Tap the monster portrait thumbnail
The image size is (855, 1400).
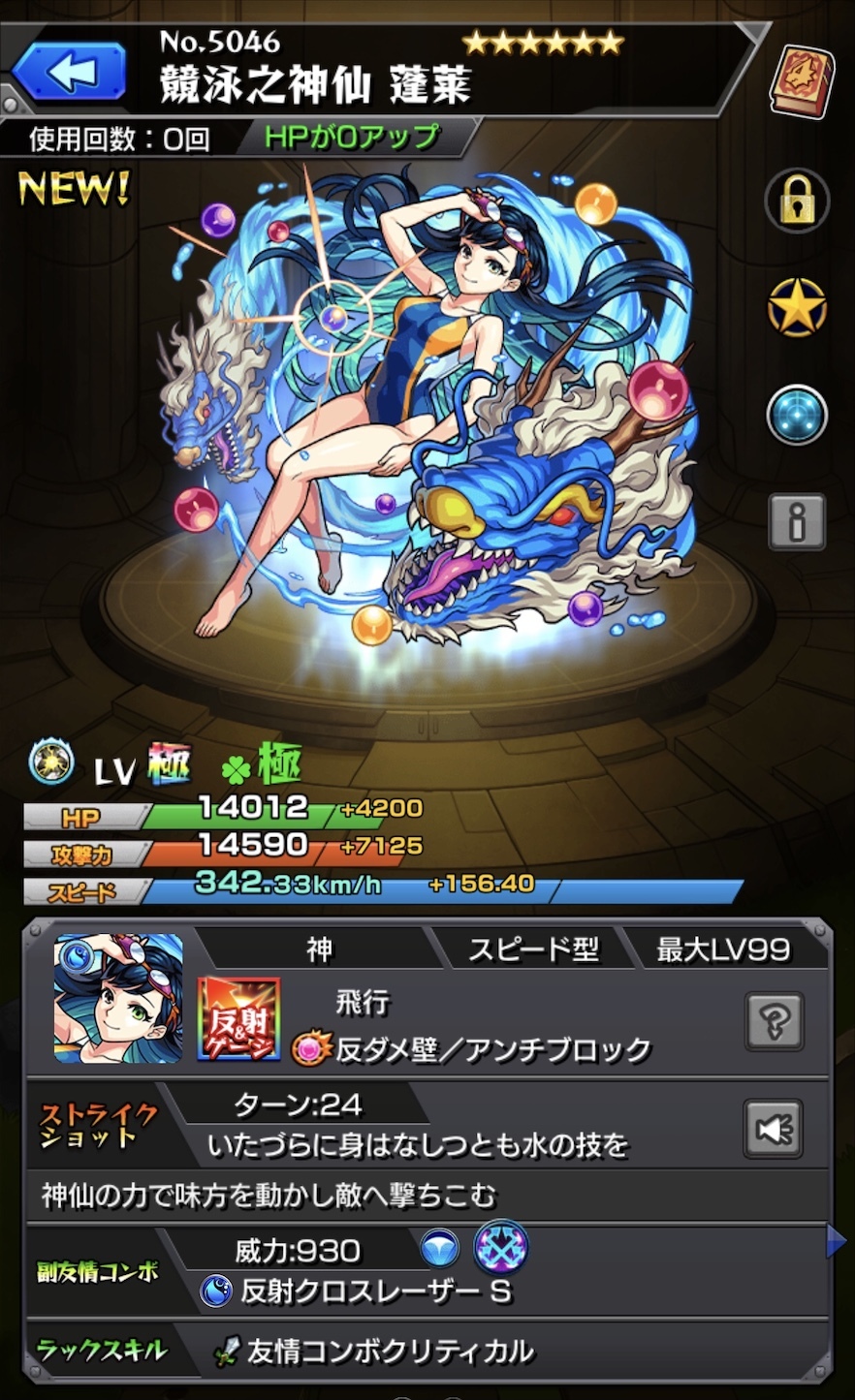pos(118,999)
